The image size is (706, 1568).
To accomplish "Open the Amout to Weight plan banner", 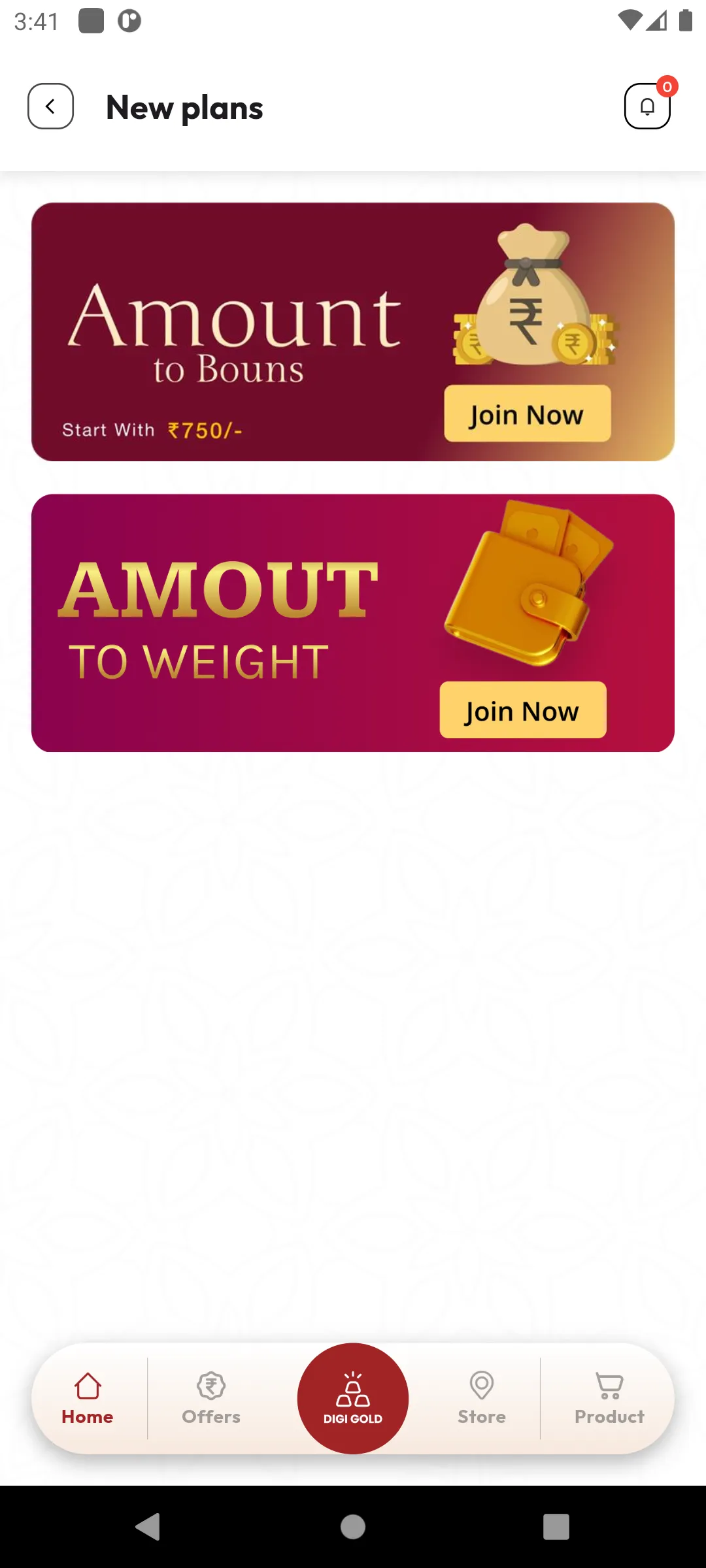I will (x=353, y=623).
